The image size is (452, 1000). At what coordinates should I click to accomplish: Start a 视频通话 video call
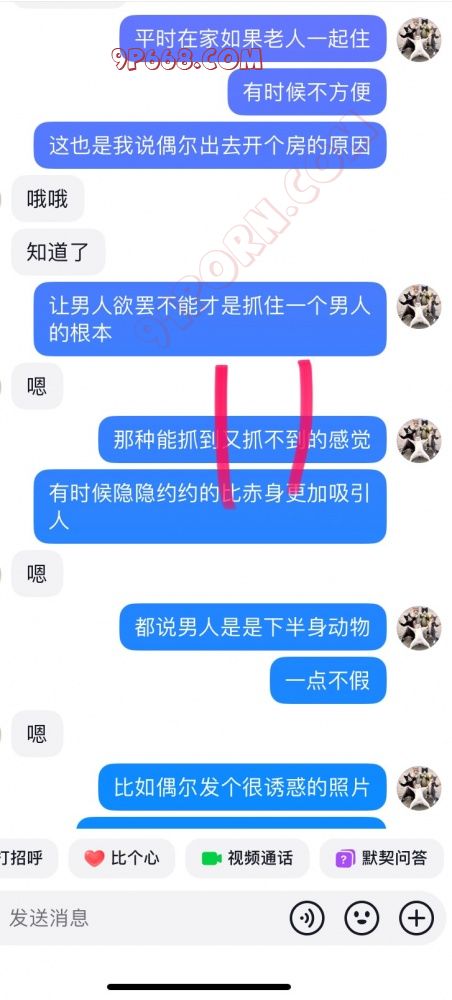247,858
